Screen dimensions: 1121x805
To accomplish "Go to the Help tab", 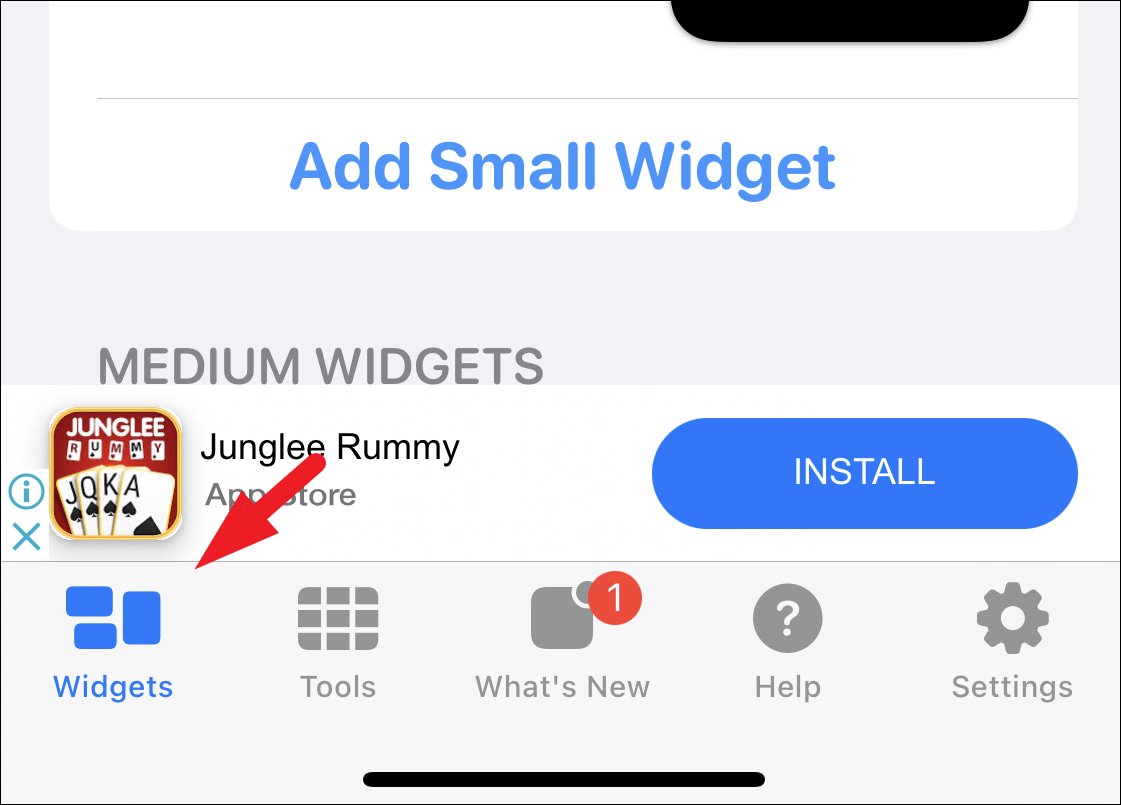I will pos(787,641).
